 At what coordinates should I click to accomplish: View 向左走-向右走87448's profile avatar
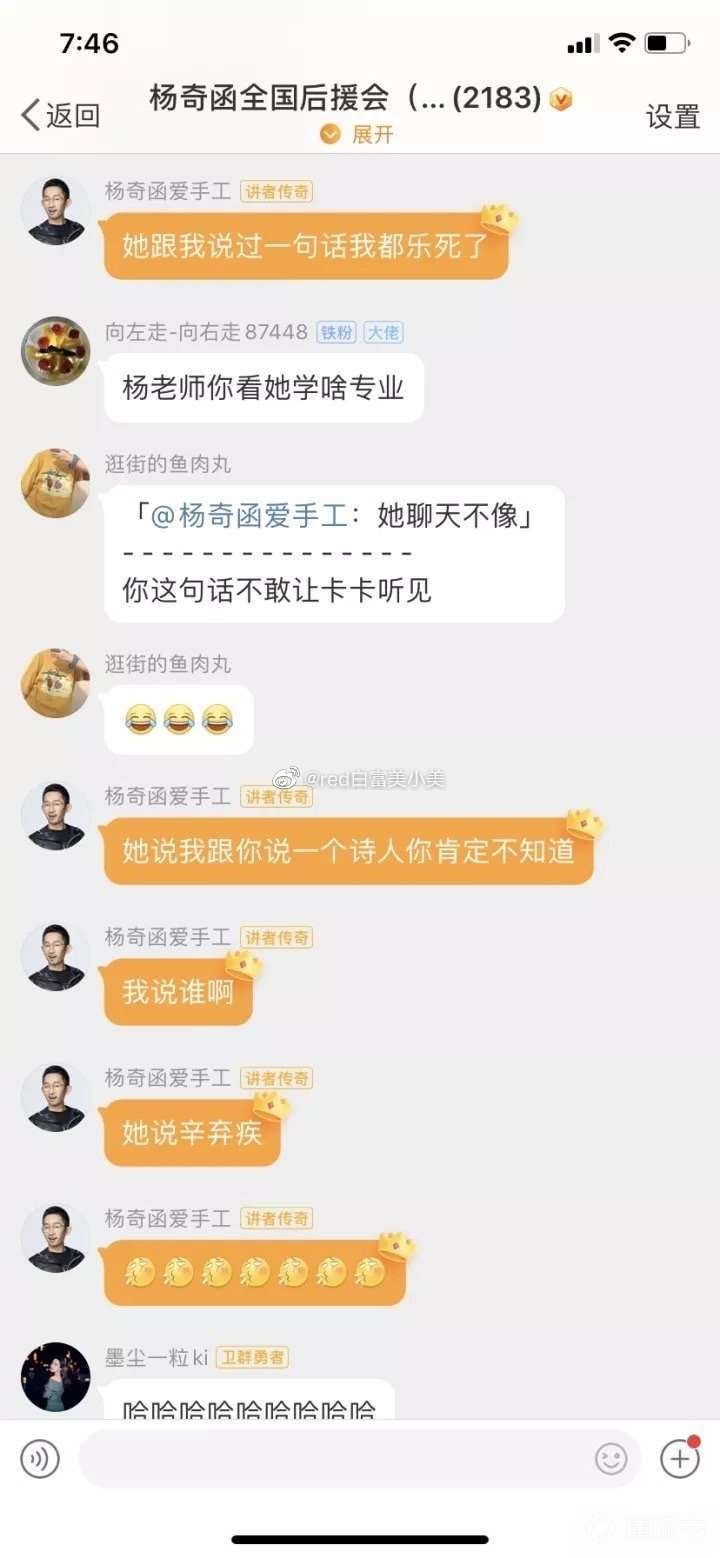pos(55,351)
